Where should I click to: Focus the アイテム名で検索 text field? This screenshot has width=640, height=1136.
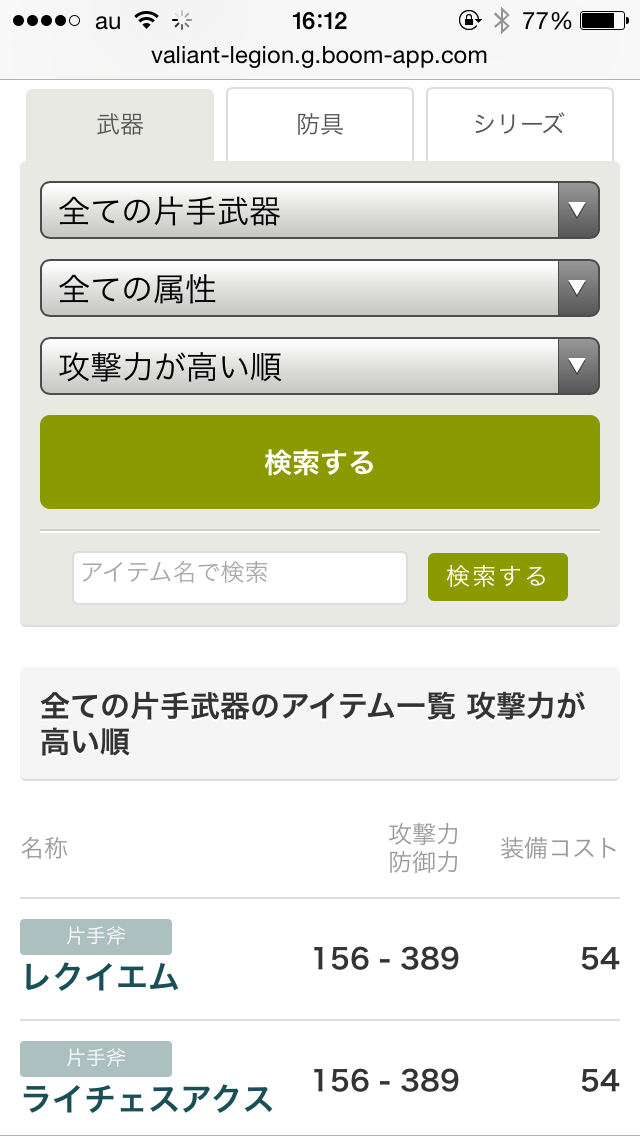[x=240, y=578]
